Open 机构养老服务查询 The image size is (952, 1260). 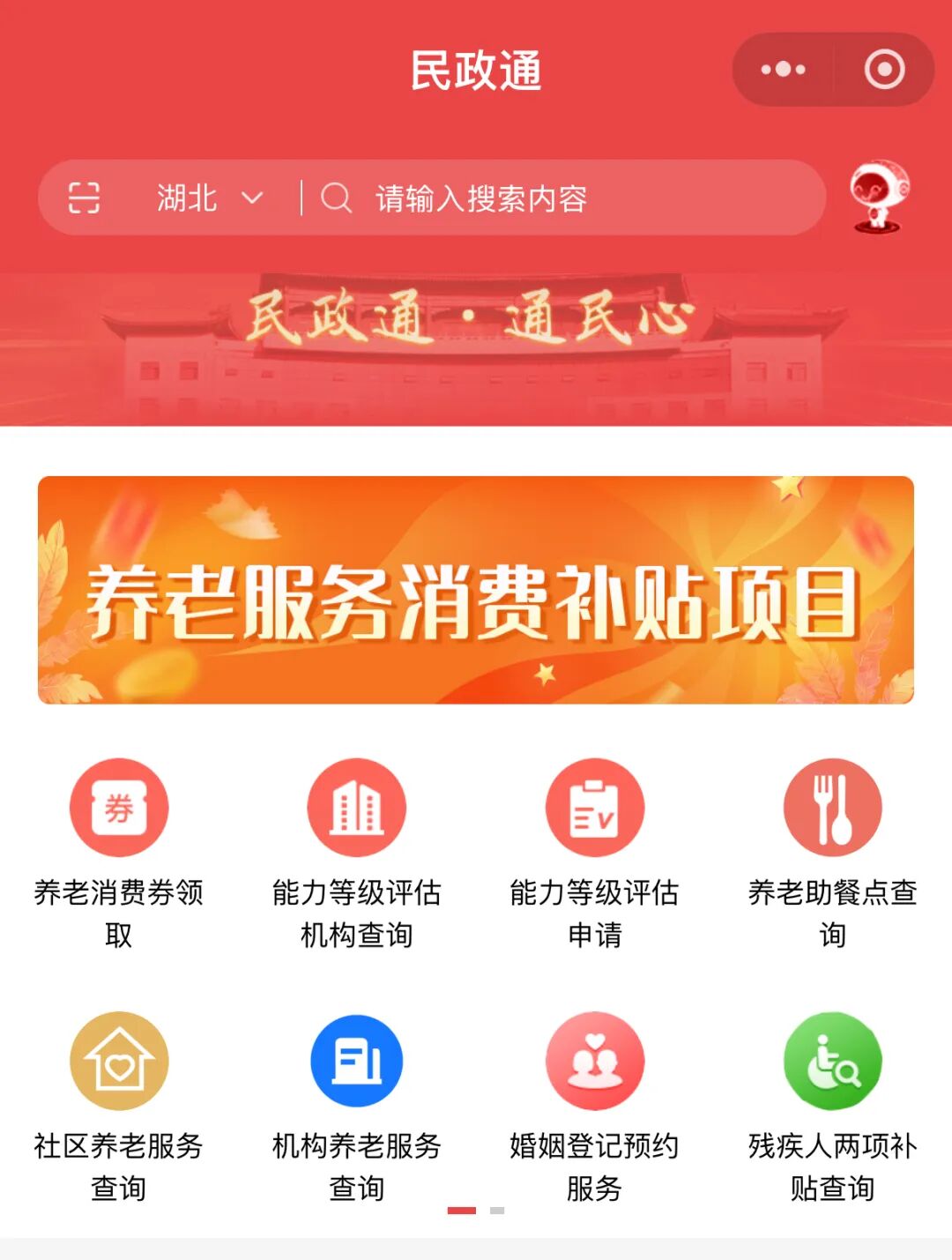[x=357, y=1062]
